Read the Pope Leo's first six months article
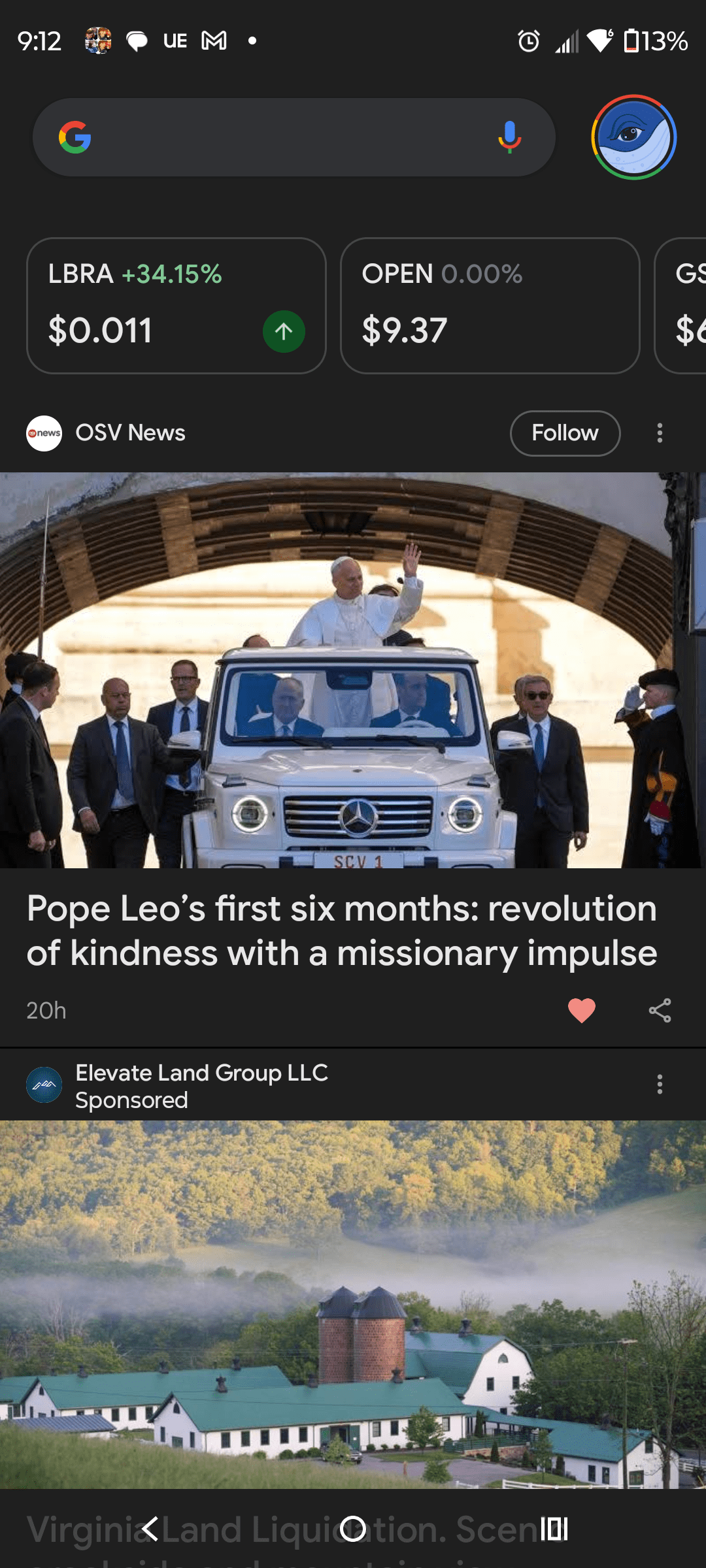706x1568 pixels. 341,930
